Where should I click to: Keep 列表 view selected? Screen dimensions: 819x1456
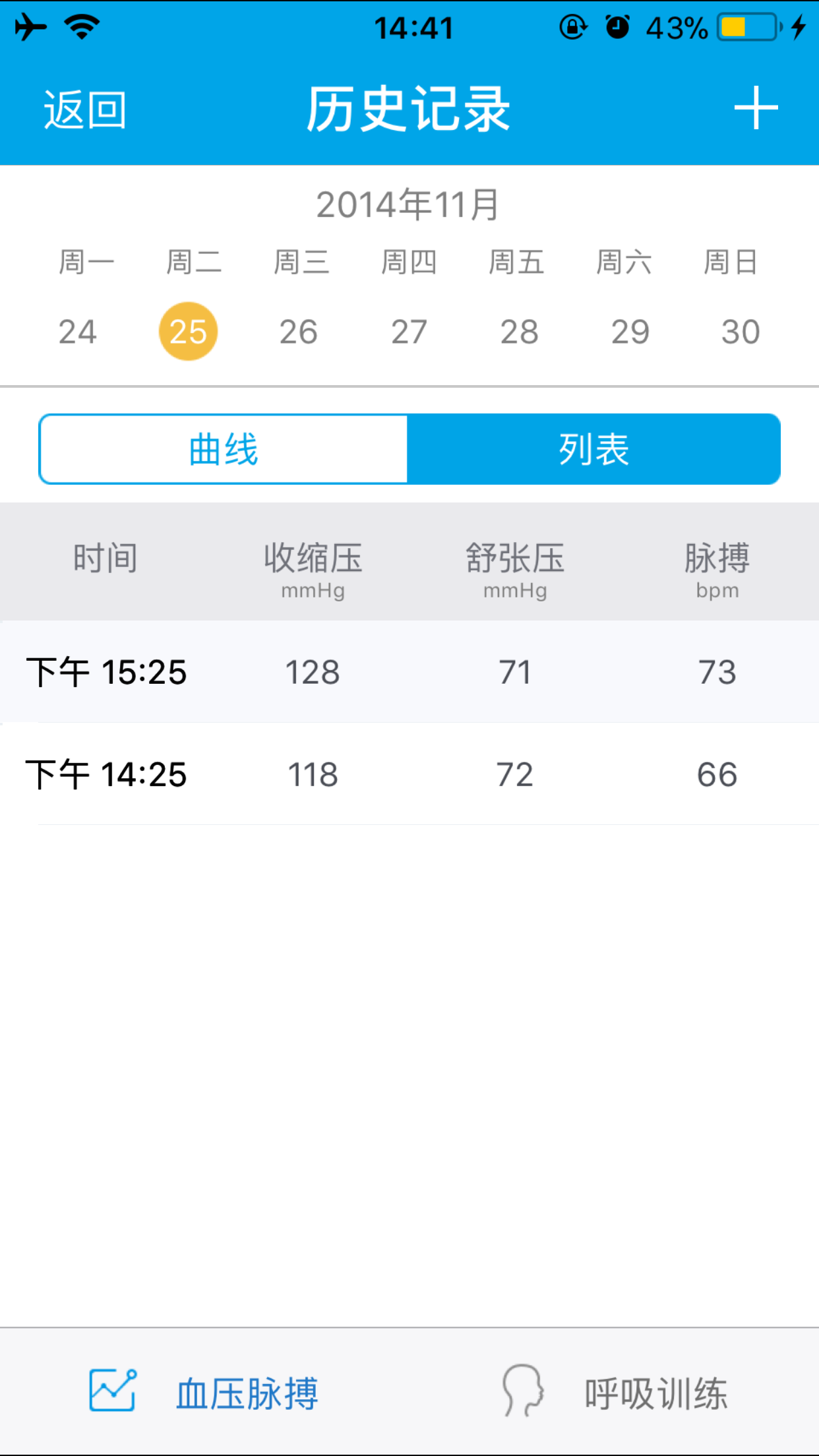pyautogui.click(x=594, y=448)
